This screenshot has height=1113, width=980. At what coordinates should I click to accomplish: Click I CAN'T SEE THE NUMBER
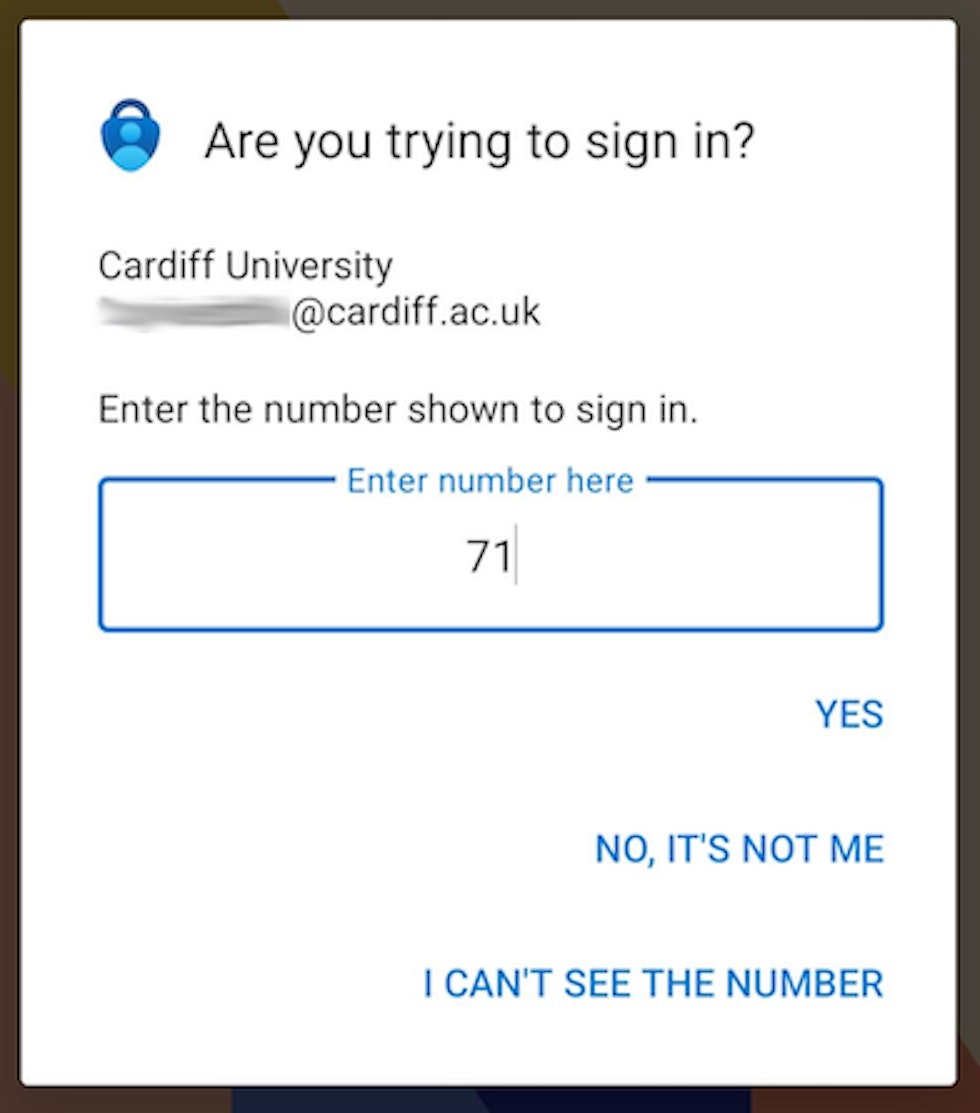pos(653,983)
